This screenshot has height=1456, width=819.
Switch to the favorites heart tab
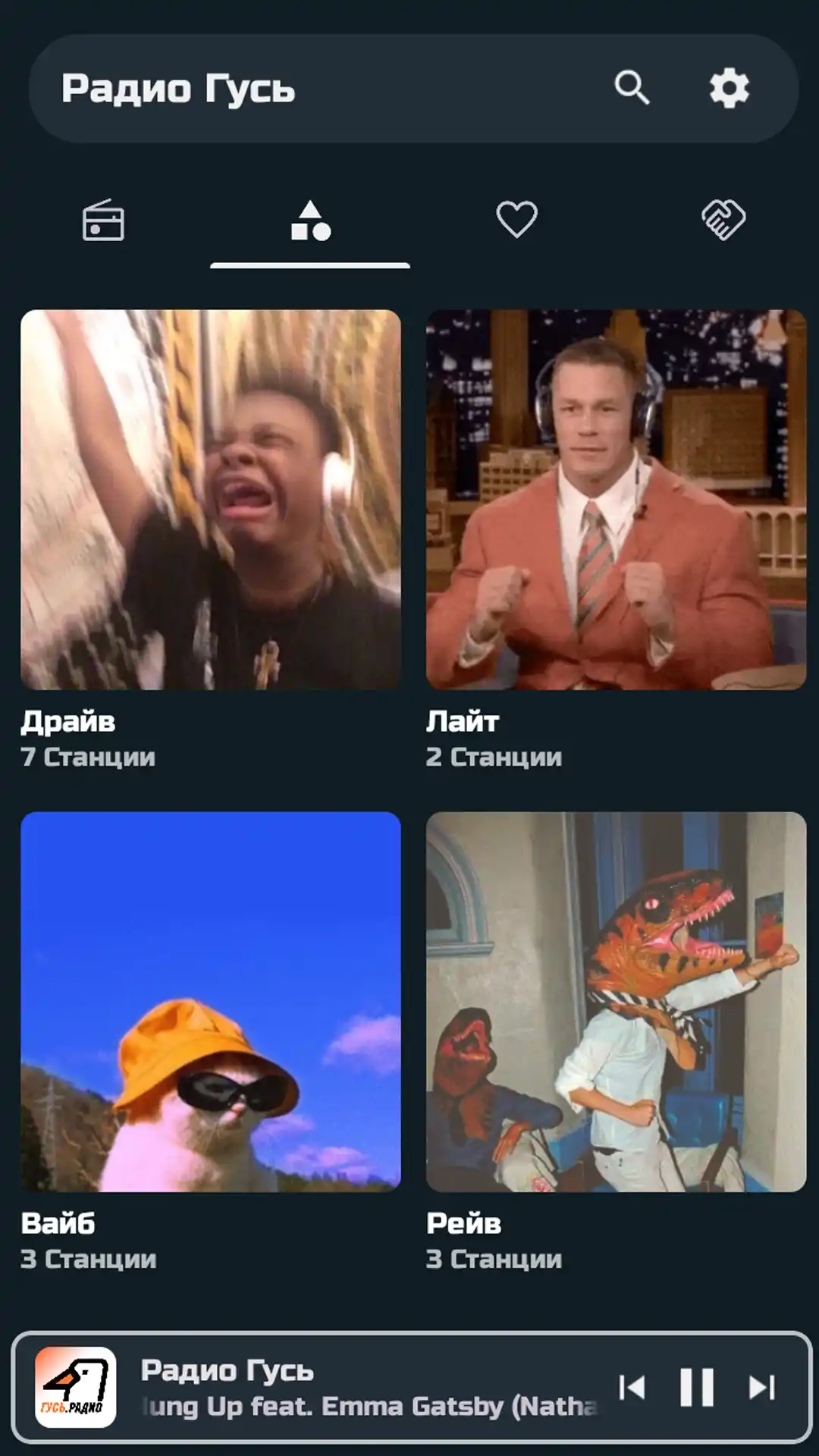pos(517,220)
